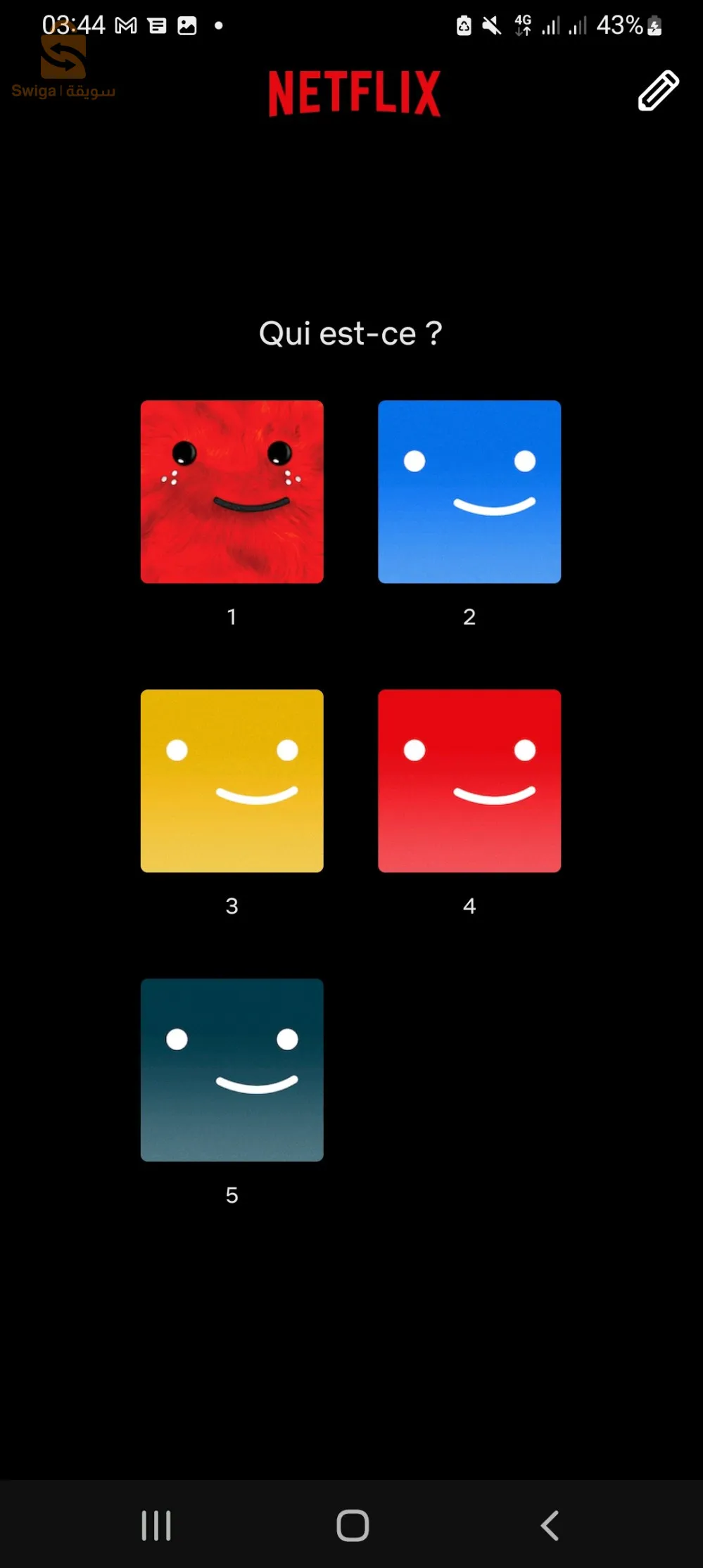This screenshot has height=1568, width=703.
Task: Pick profile 4 with the red smiley avatar
Action: point(469,781)
